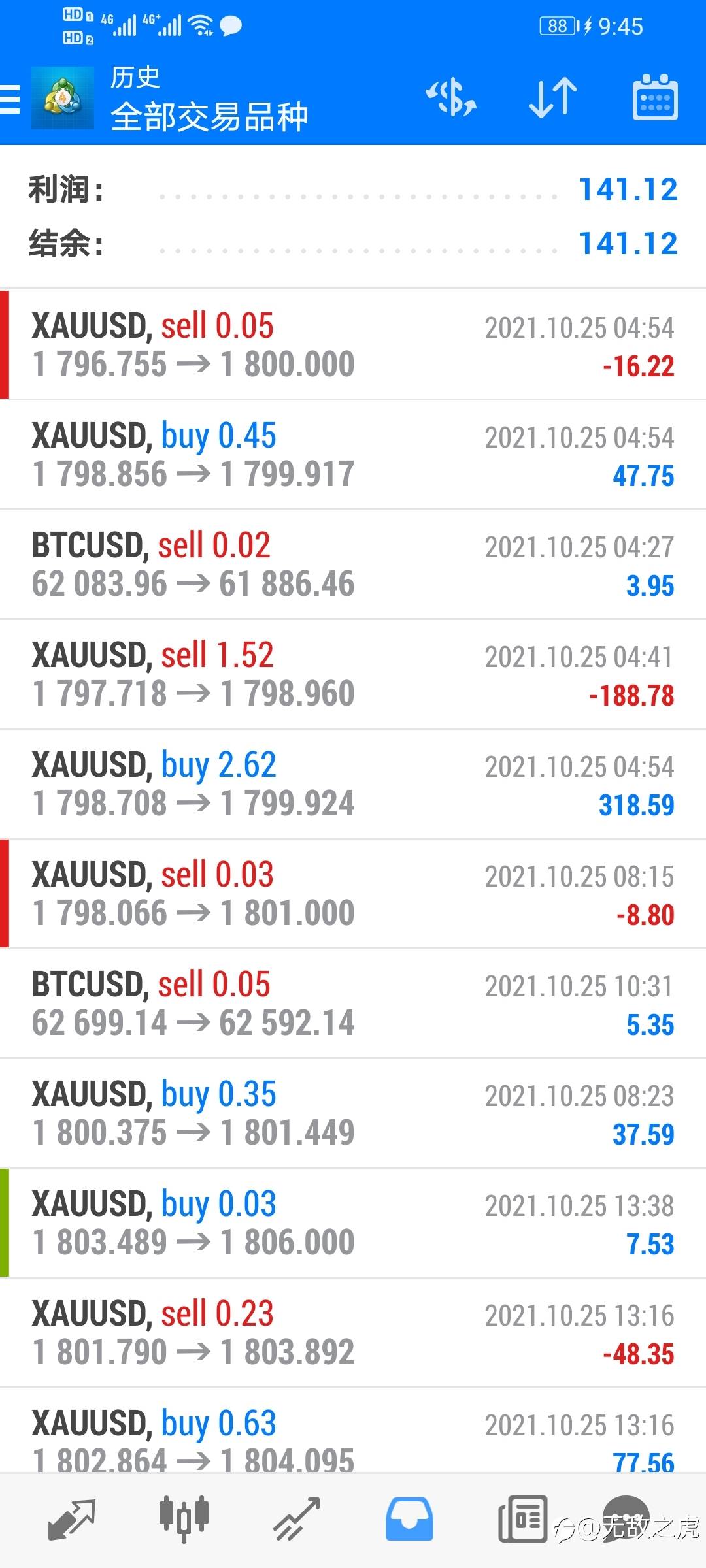
Task: Open XAUUSD sell 1.52 trade
Action: coord(353,674)
